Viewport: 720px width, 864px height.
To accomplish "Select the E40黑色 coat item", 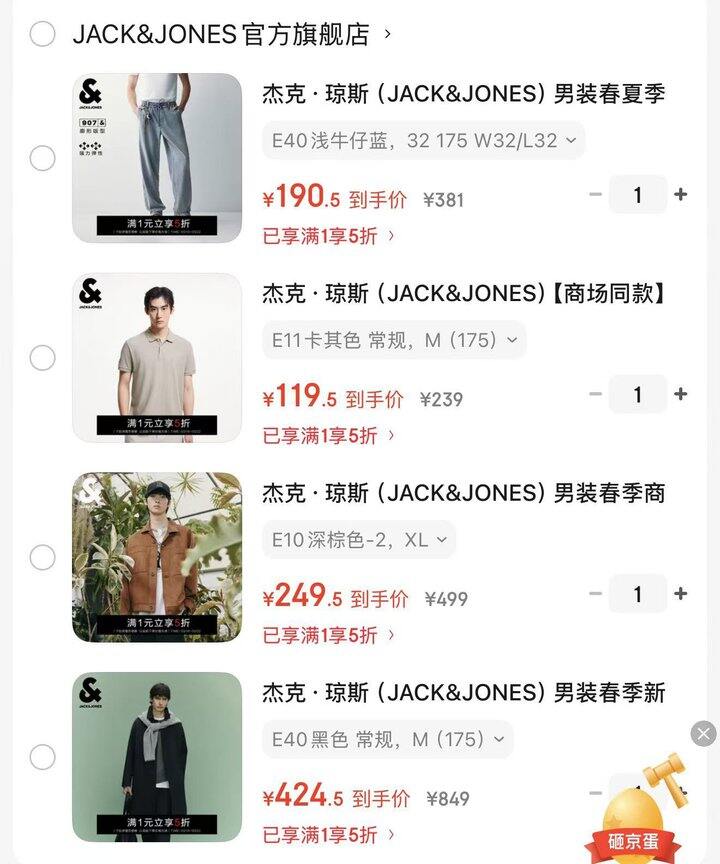I will click(x=42, y=757).
